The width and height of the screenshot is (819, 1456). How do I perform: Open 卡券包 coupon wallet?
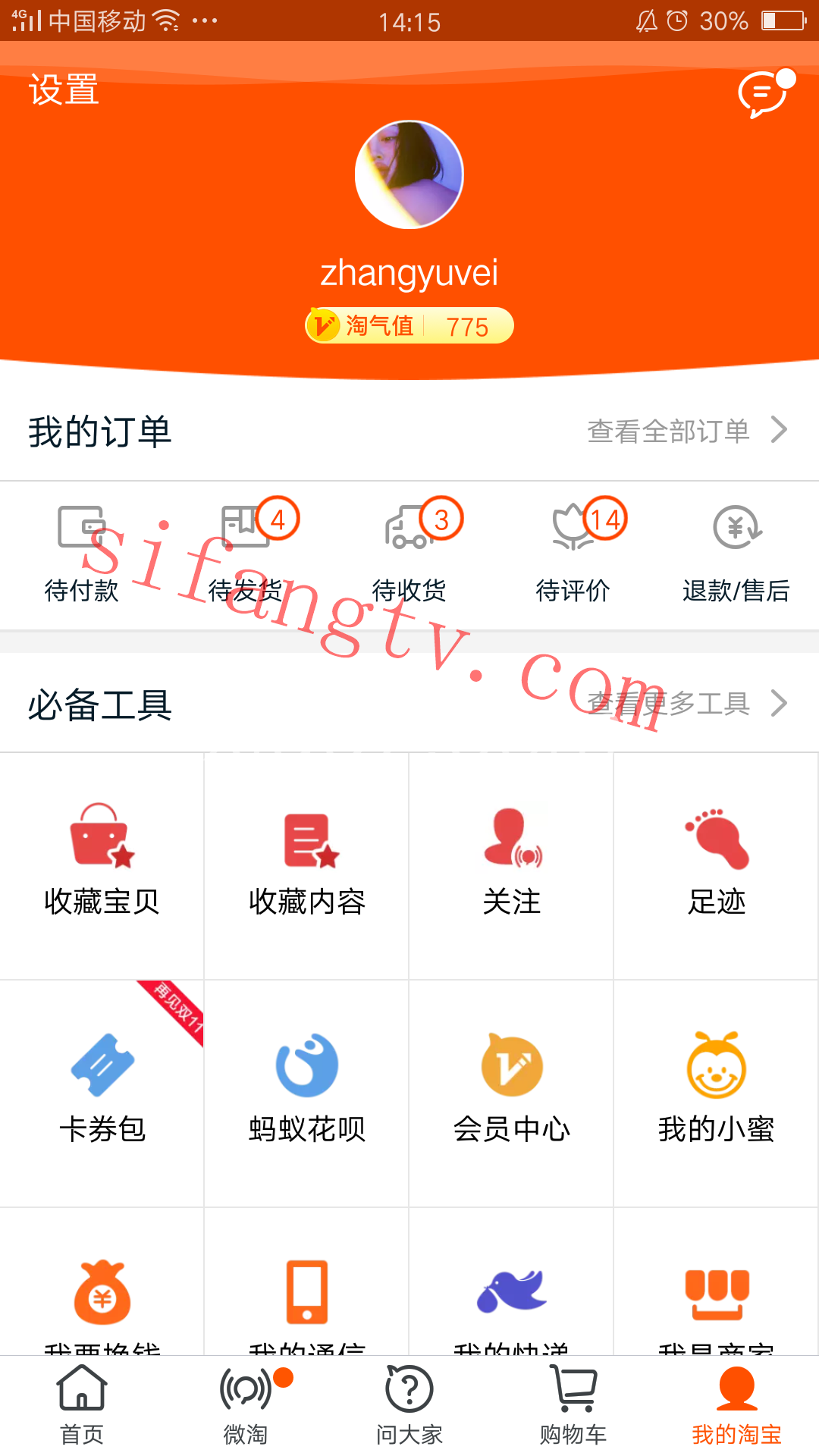(102, 1092)
